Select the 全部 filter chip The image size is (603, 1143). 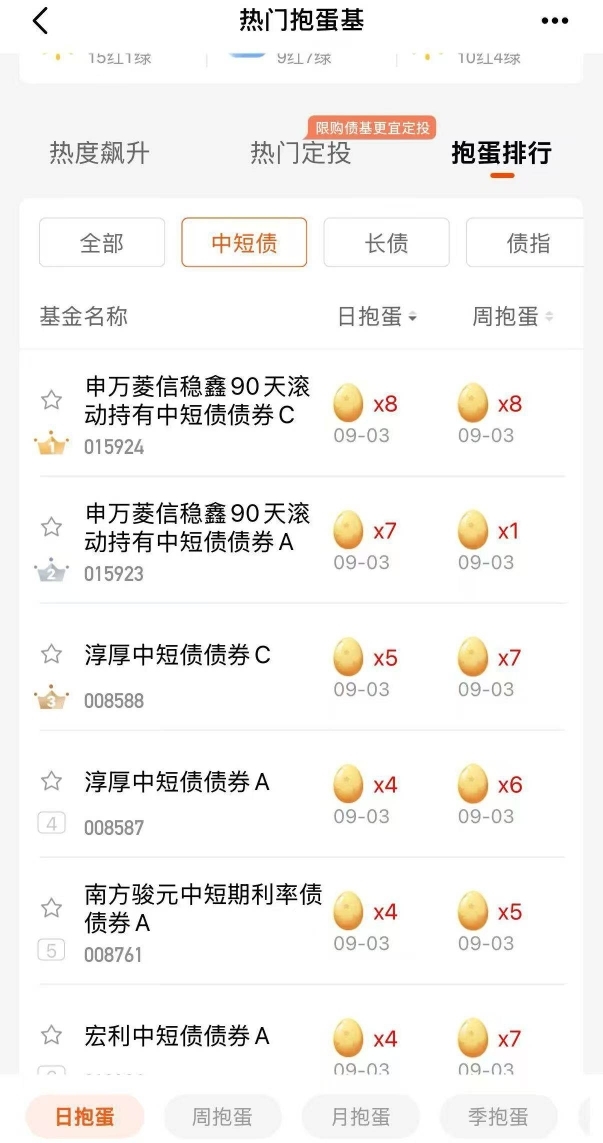(x=102, y=243)
